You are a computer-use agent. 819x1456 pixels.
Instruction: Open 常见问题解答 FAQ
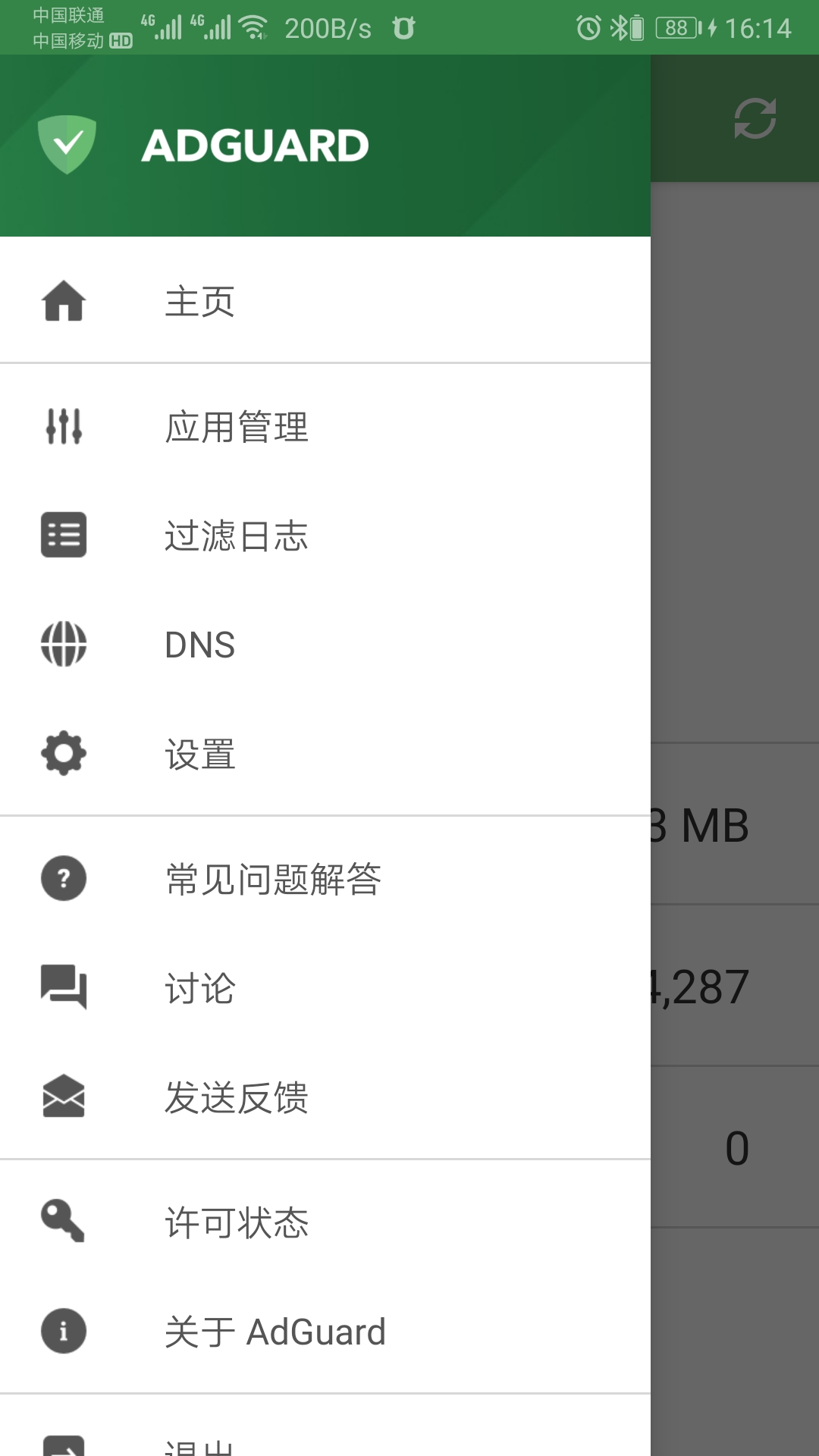(x=273, y=879)
